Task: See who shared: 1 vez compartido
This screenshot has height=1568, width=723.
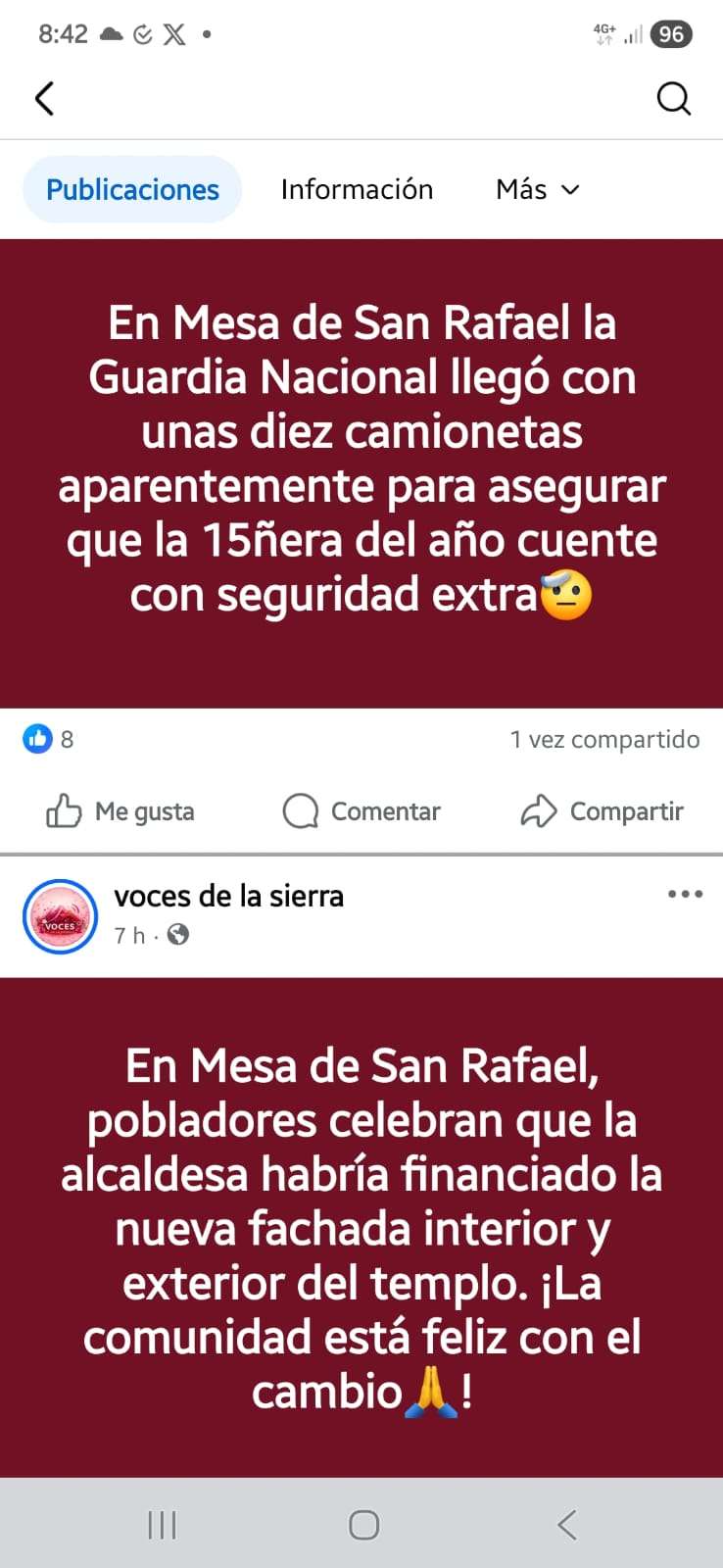Action: point(604,739)
